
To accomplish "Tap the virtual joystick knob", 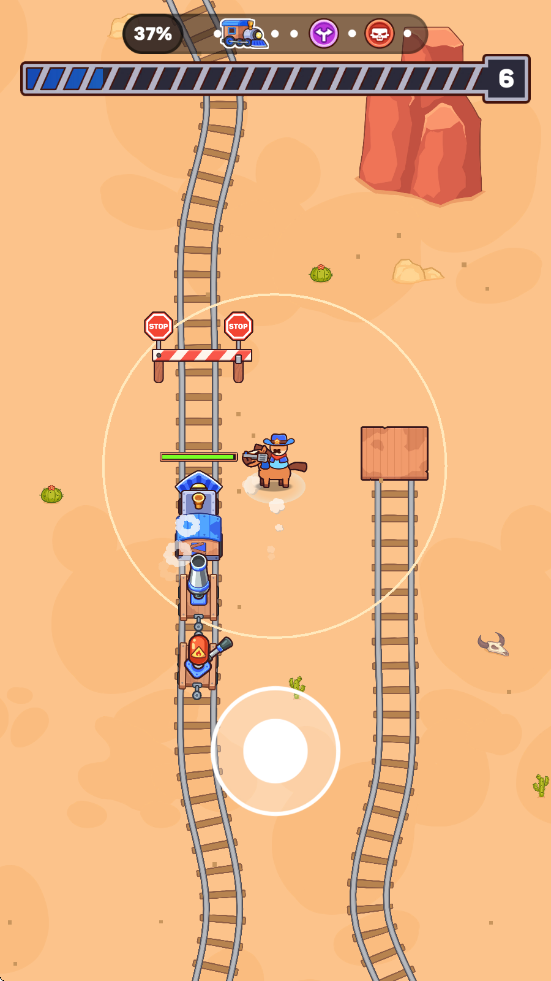I will click(x=275, y=751).
